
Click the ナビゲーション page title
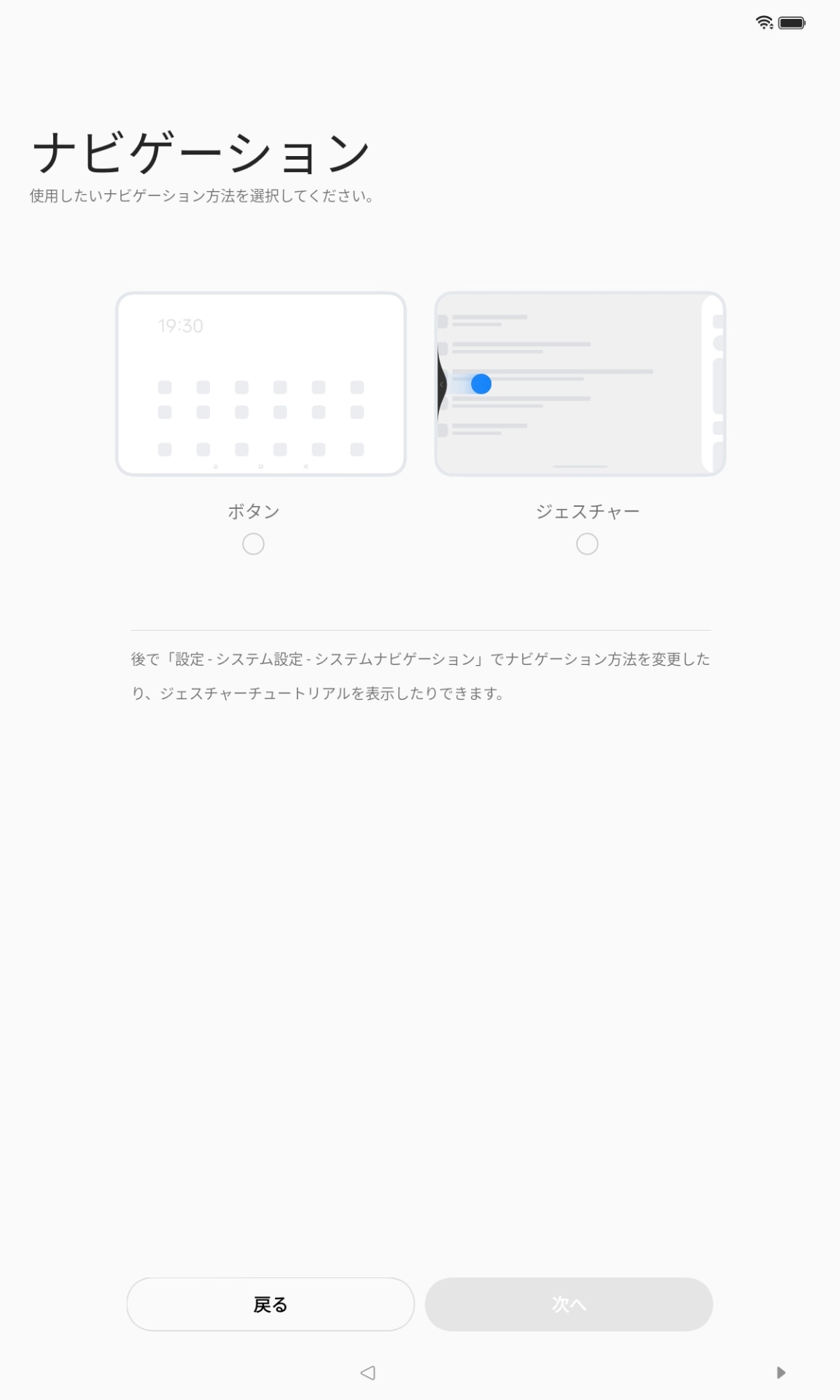(x=202, y=151)
